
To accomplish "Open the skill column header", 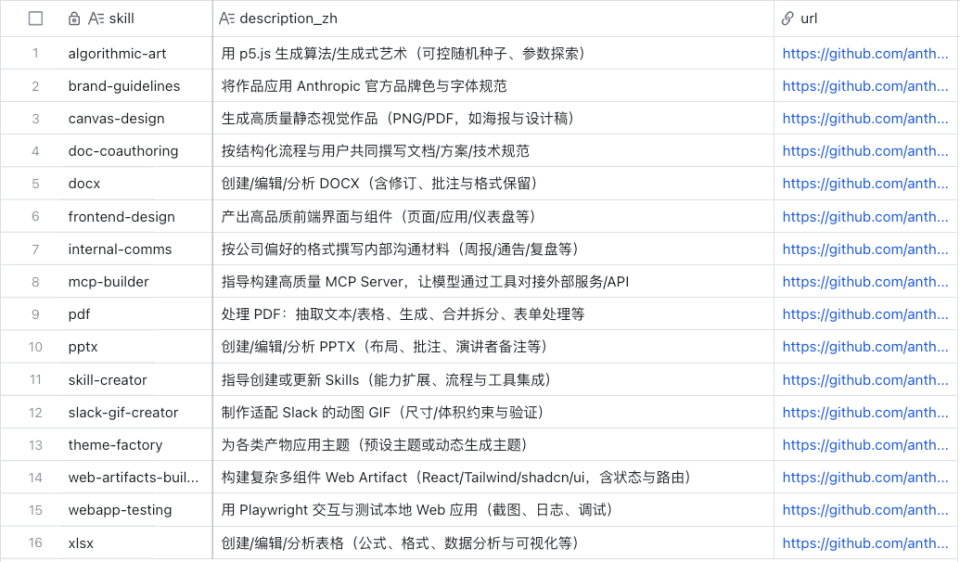I will pyautogui.click(x=121, y=18).
